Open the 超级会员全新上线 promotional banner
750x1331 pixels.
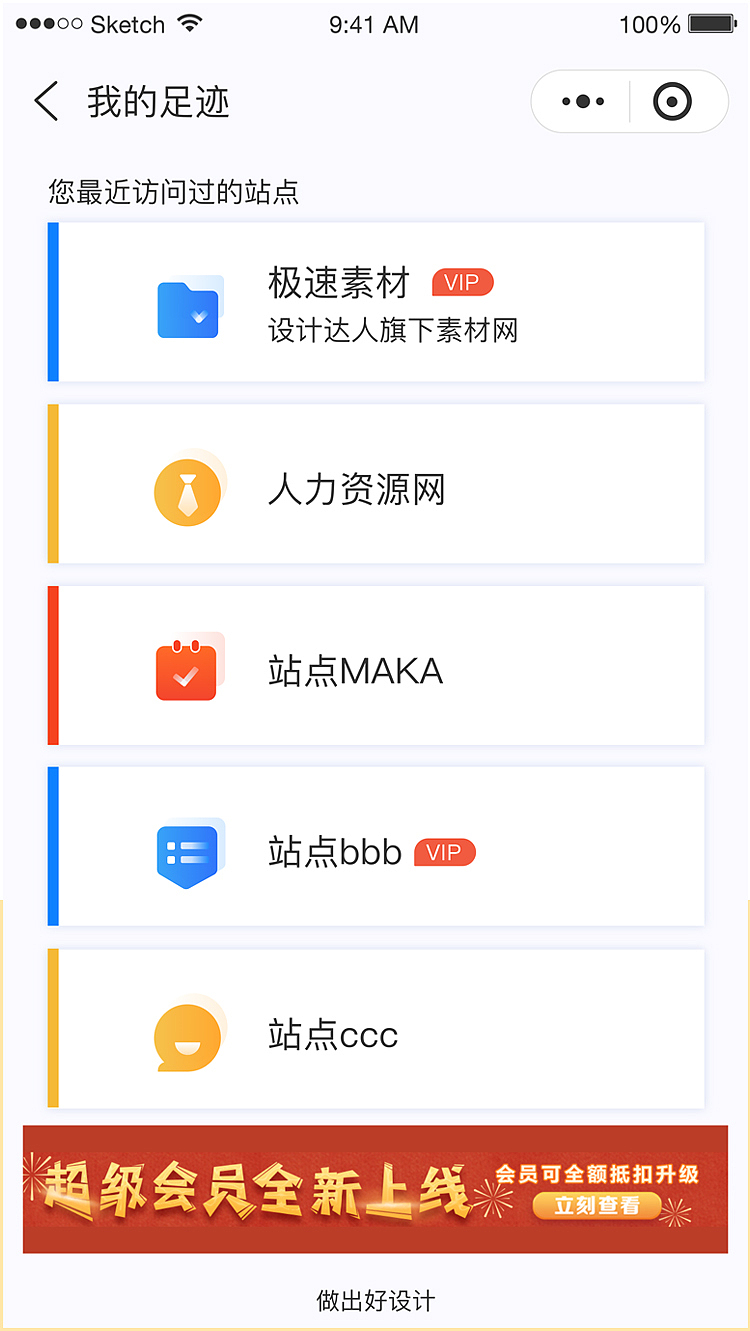[x=375, y=1185]
